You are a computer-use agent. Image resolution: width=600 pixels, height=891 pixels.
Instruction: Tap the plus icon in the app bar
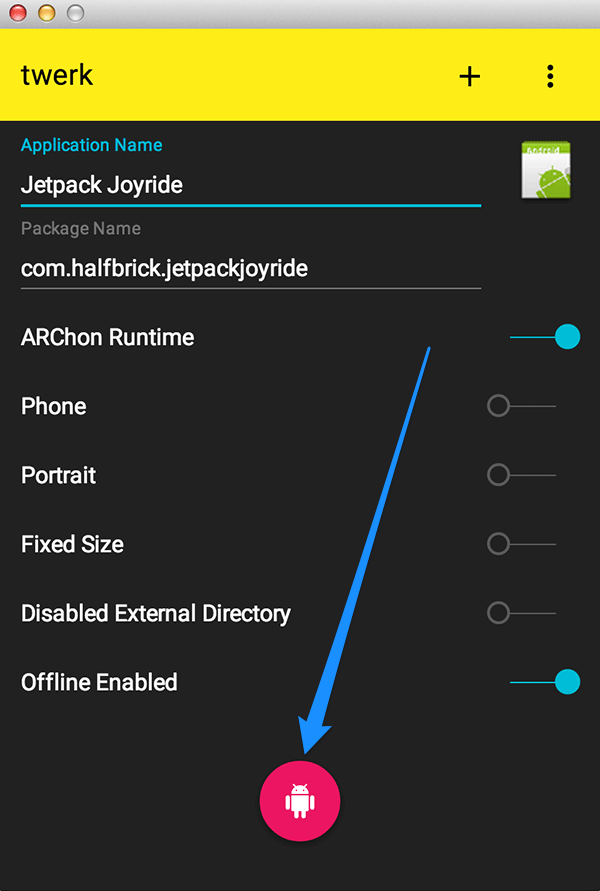pos(469,77)
